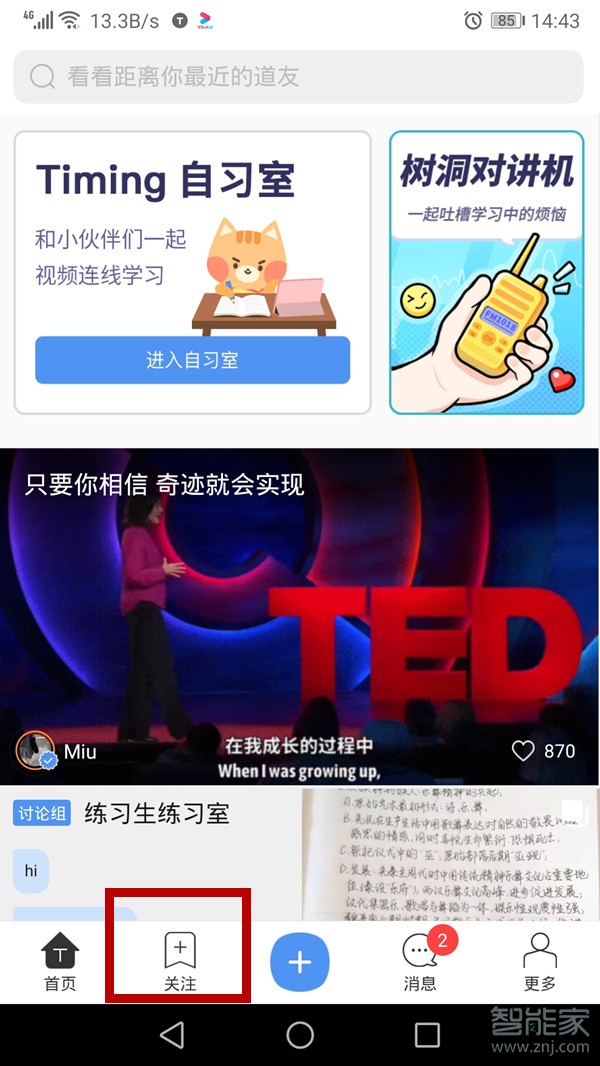The height and width of the screenshot is (1066, 600).
Task: Open the 练习生练习室 discussion group
Action: click(157, 813)
